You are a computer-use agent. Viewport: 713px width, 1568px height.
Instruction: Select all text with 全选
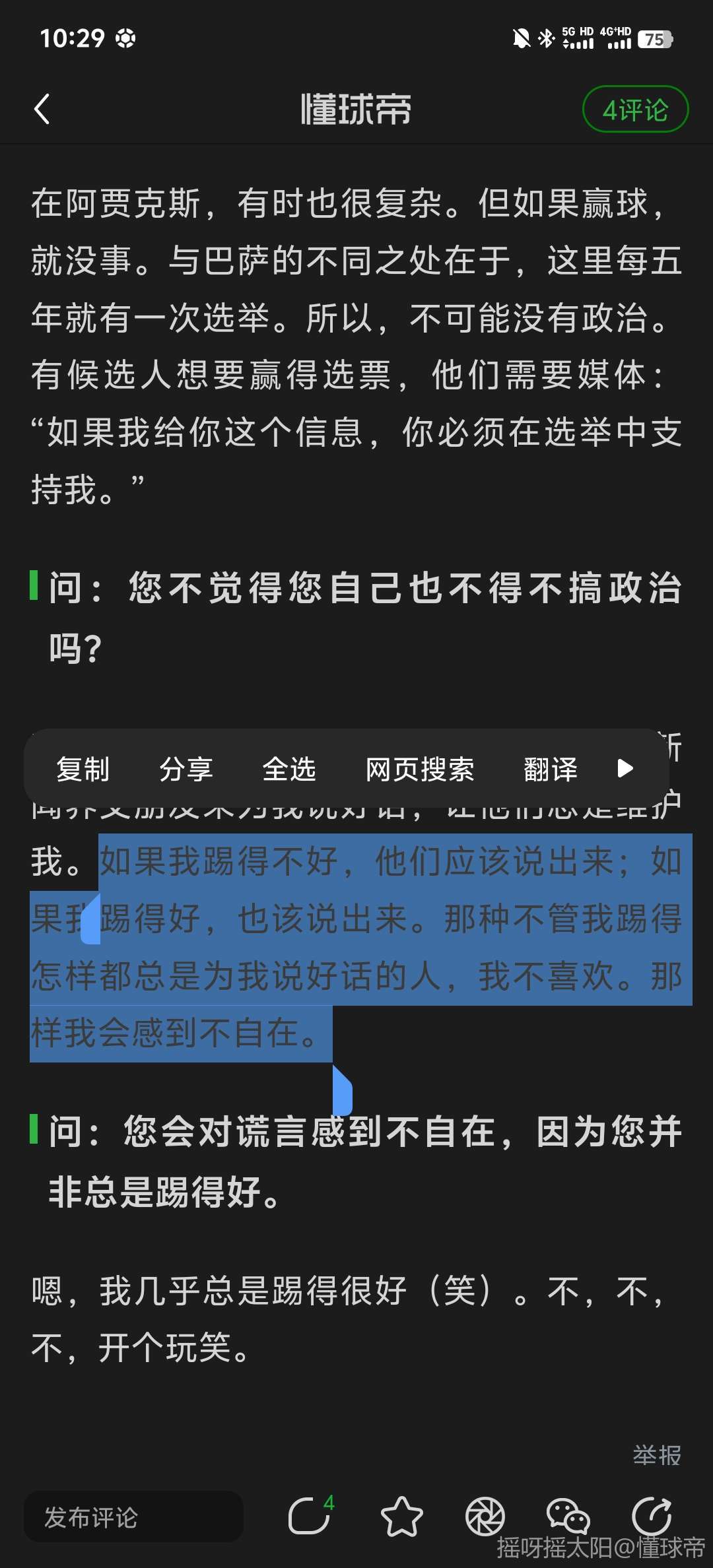point(289,769)
